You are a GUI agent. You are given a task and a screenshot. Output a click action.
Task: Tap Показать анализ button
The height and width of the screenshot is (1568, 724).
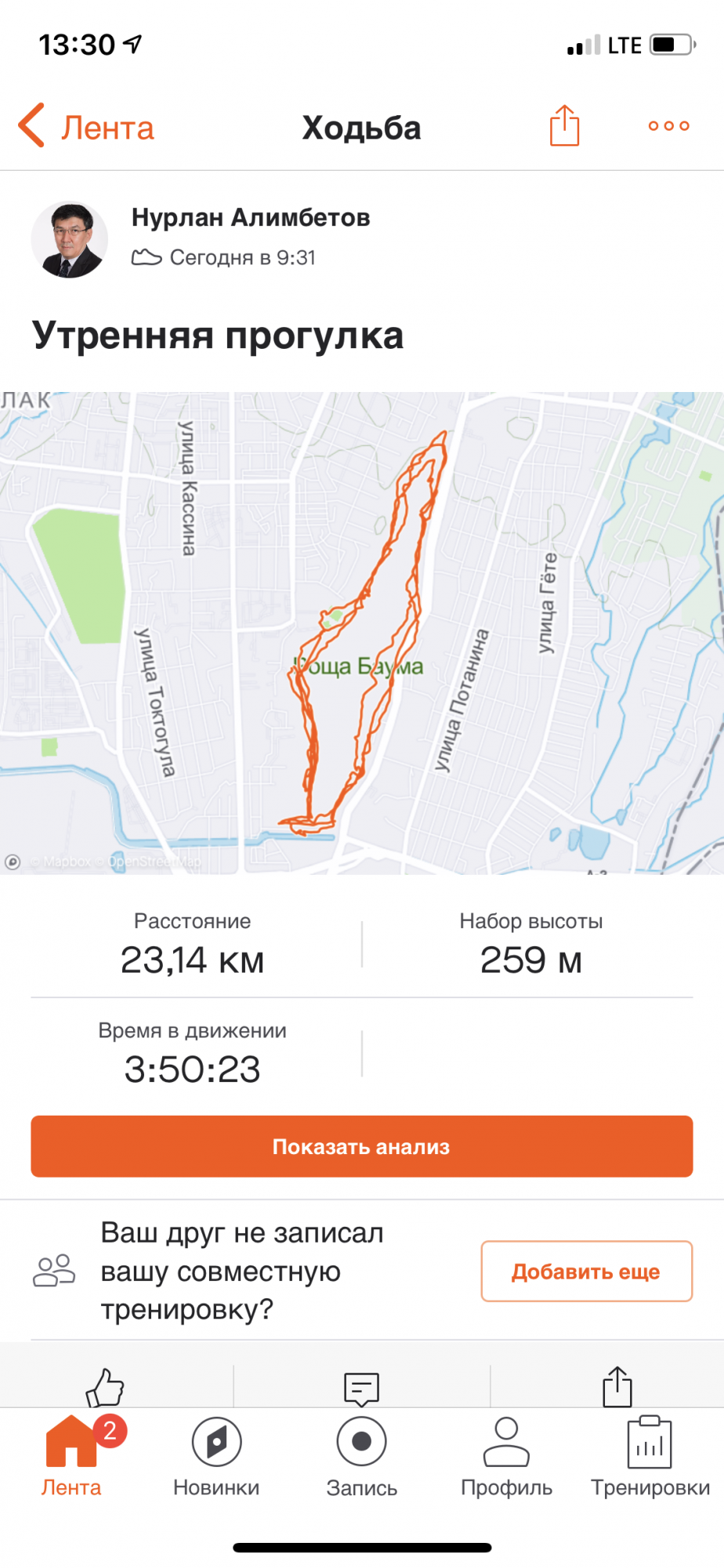(362, 1146)
